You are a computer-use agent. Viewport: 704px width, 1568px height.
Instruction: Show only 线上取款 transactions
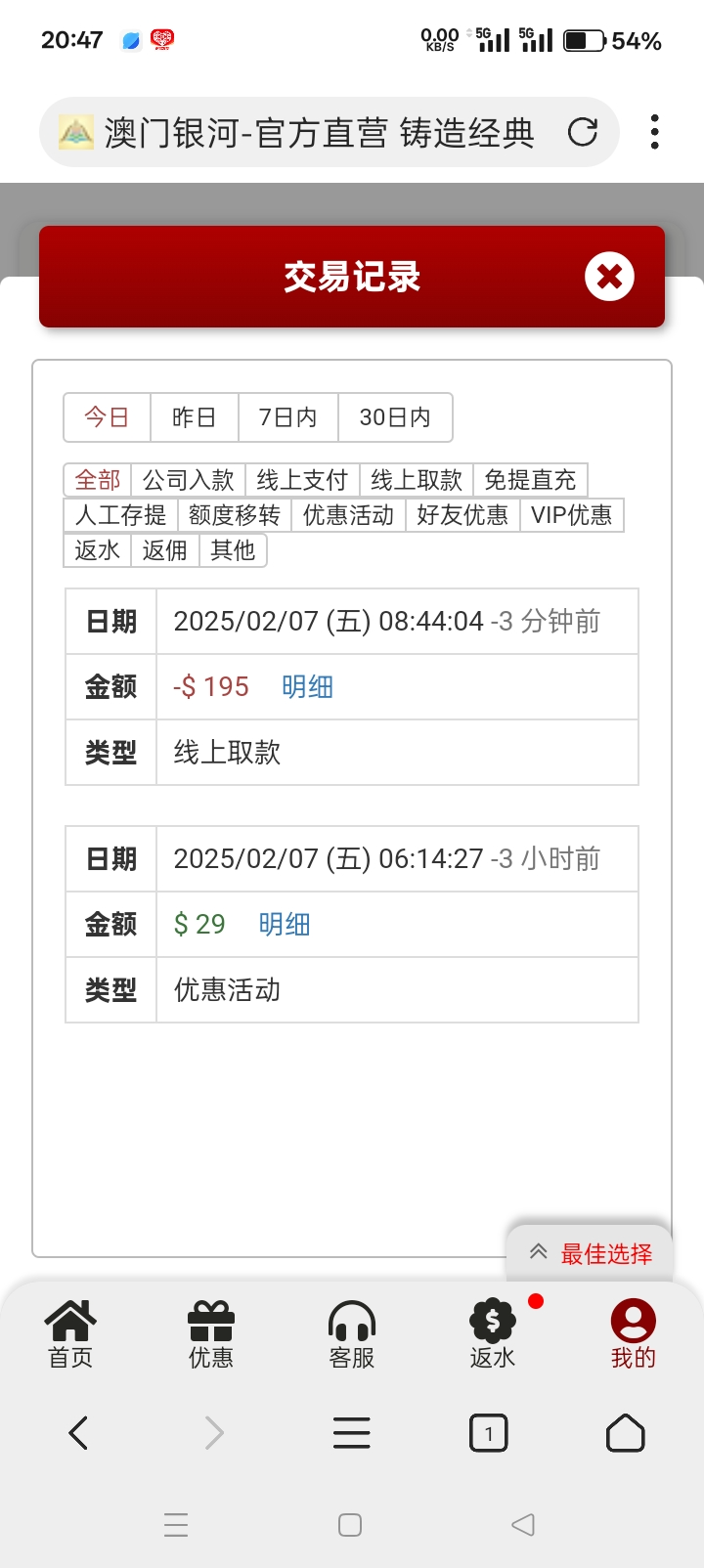pyautogui.click(x=417, y=480)
